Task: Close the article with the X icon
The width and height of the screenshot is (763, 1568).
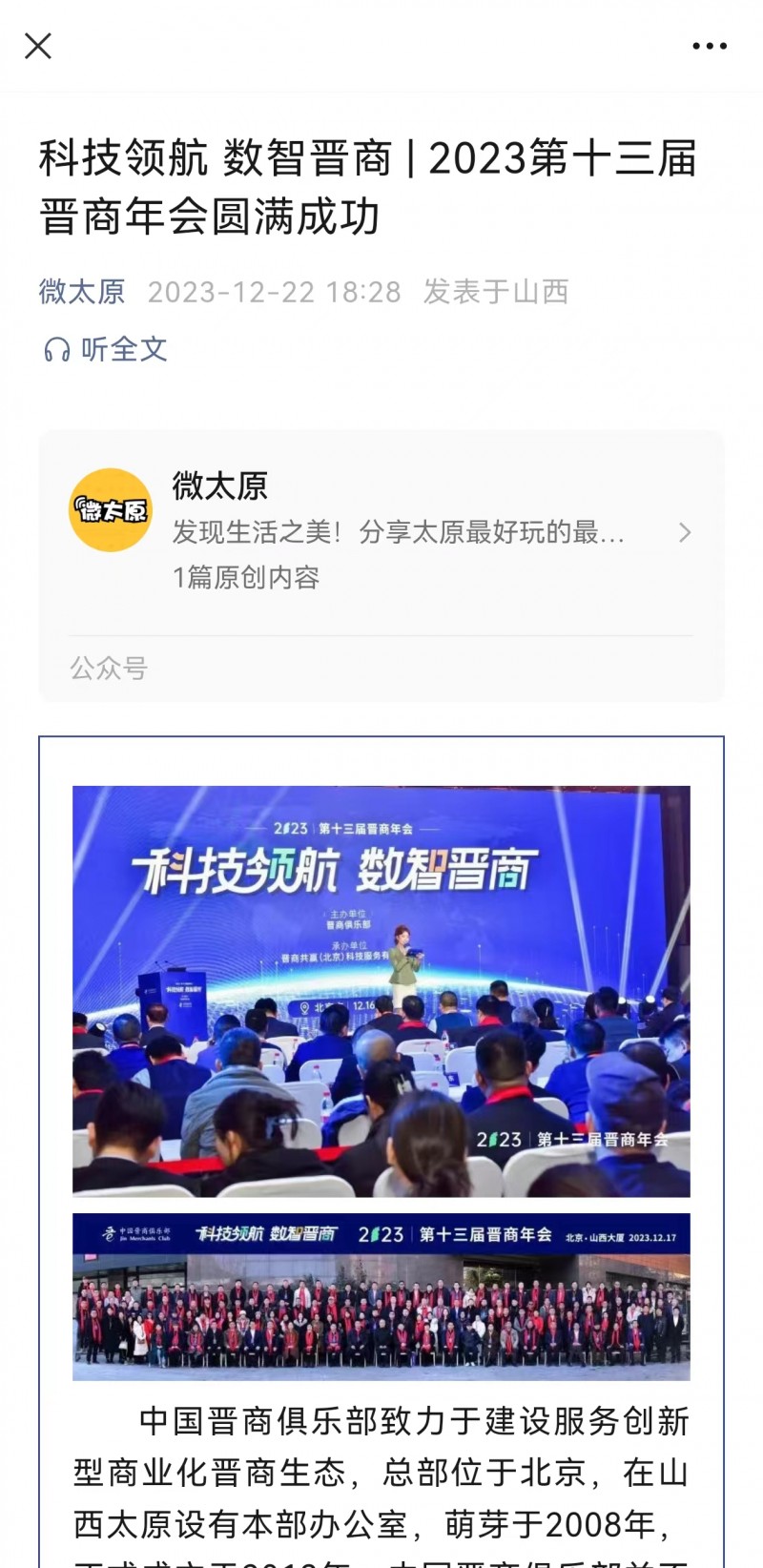Action: point(38,45)
